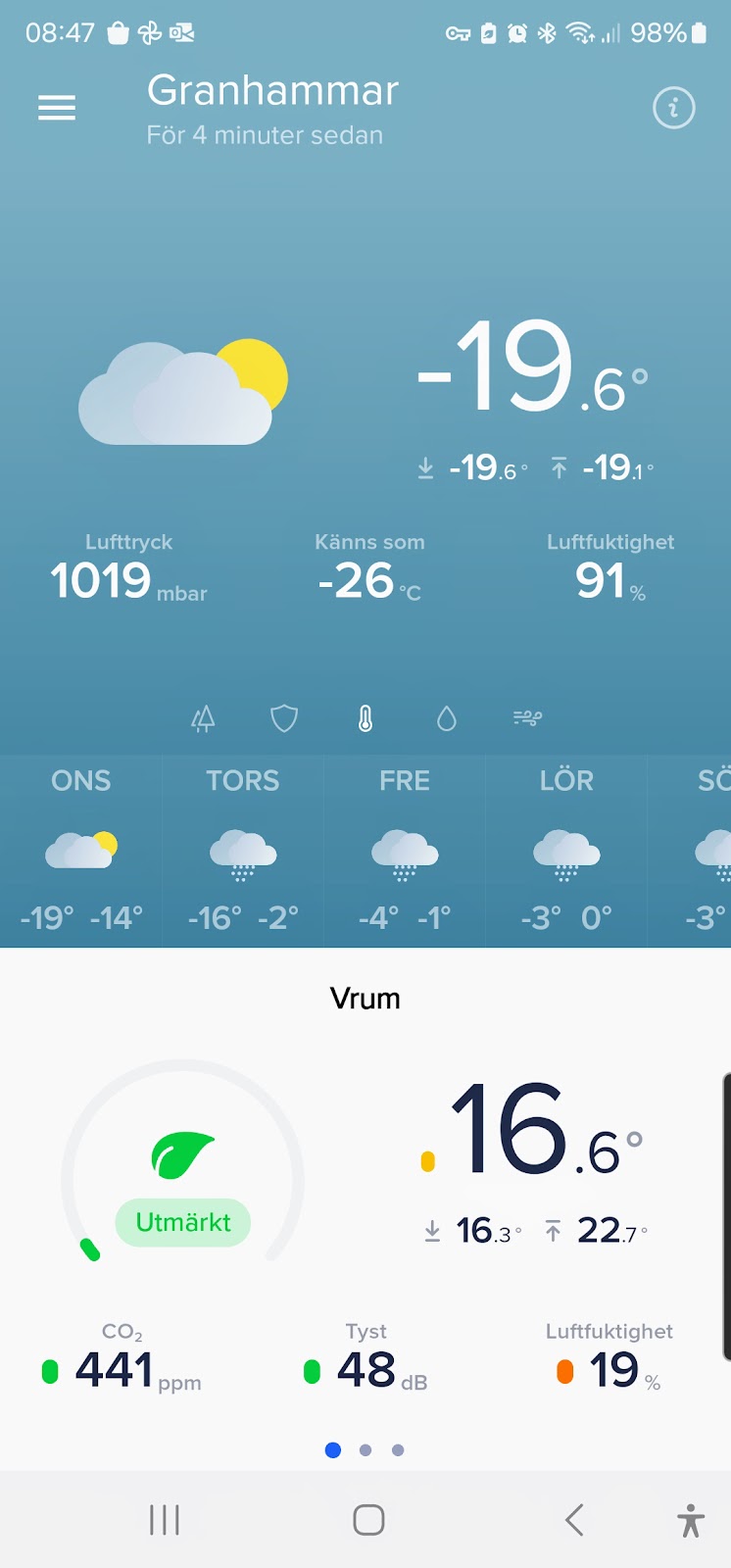
Task: Open the TORS forecast day
Action: tap(243, 851)
